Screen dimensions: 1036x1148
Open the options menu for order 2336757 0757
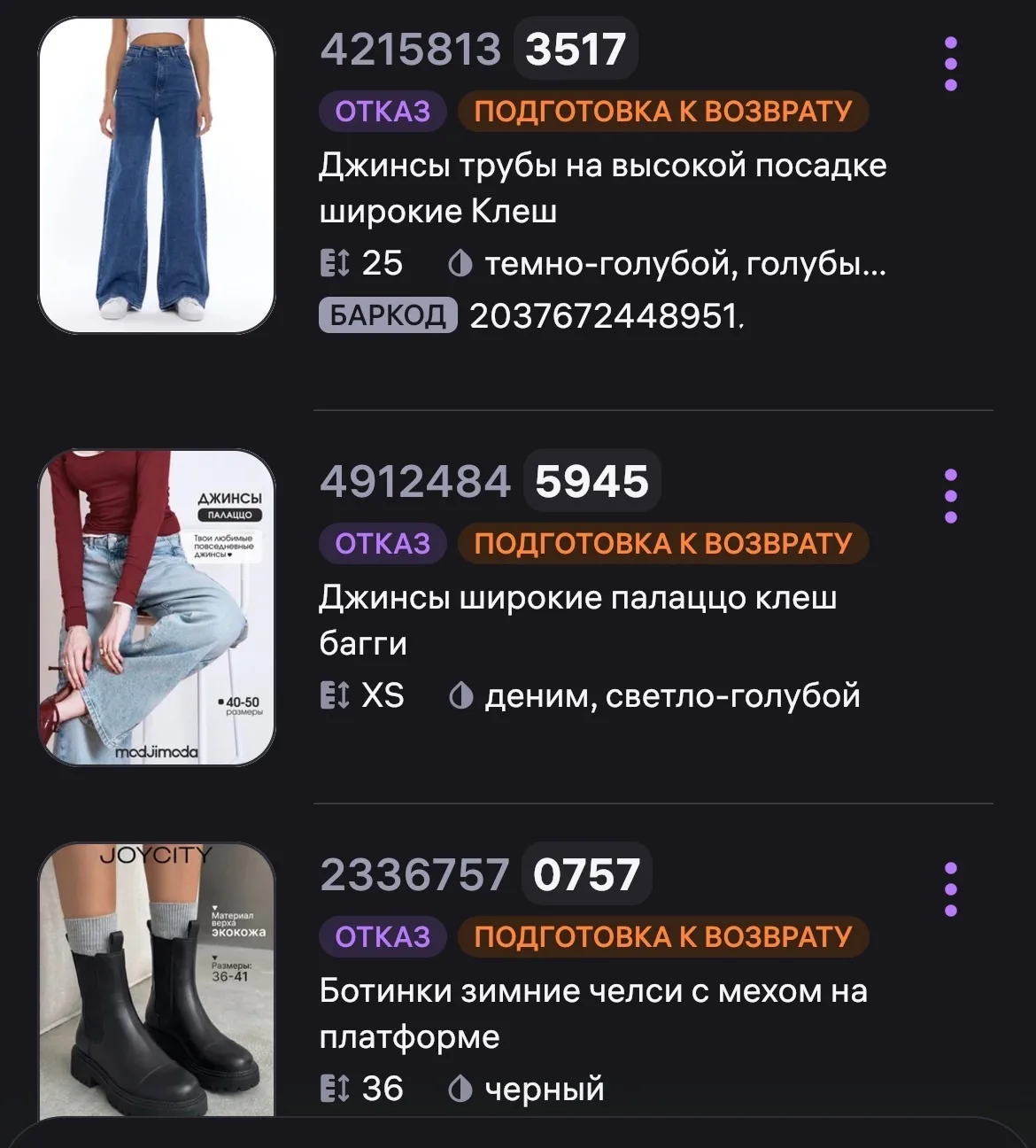pos(951,888)
